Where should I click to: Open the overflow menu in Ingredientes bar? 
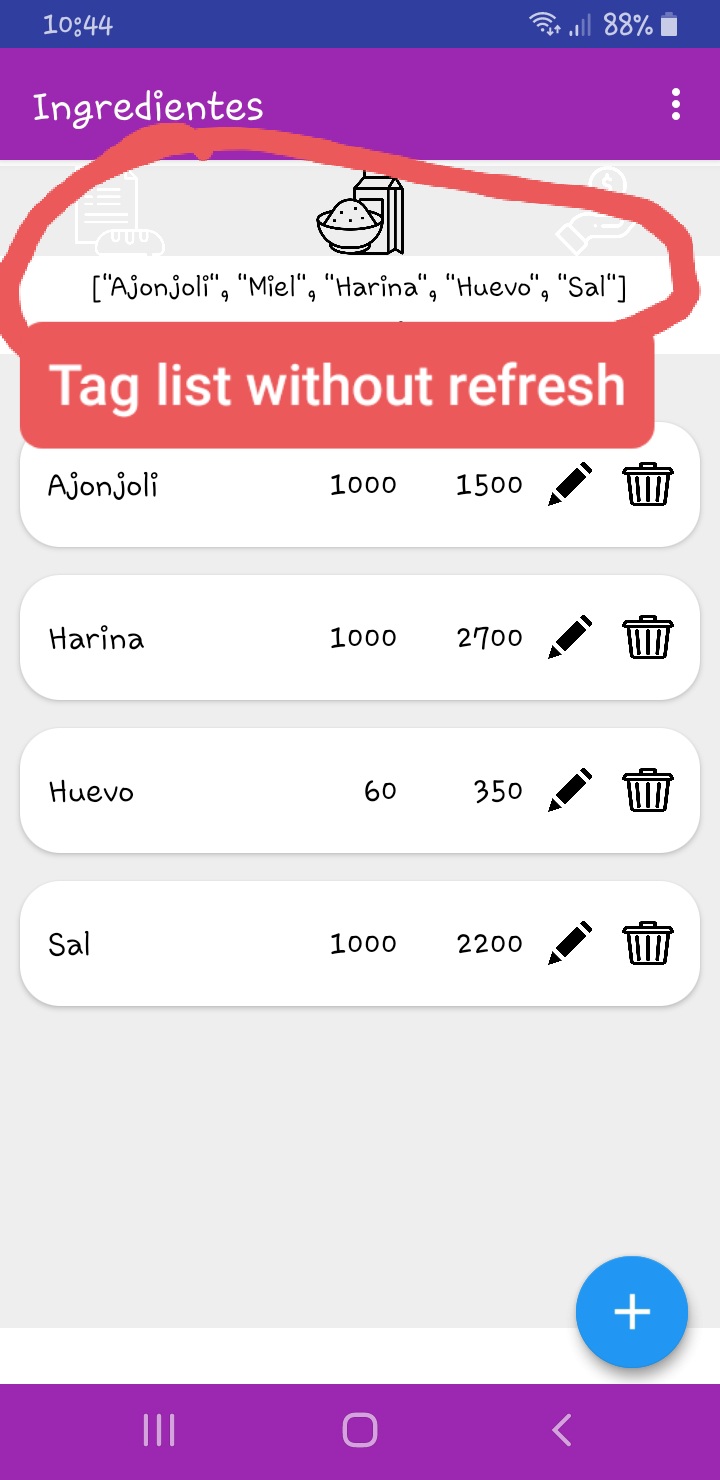point(676,104)
